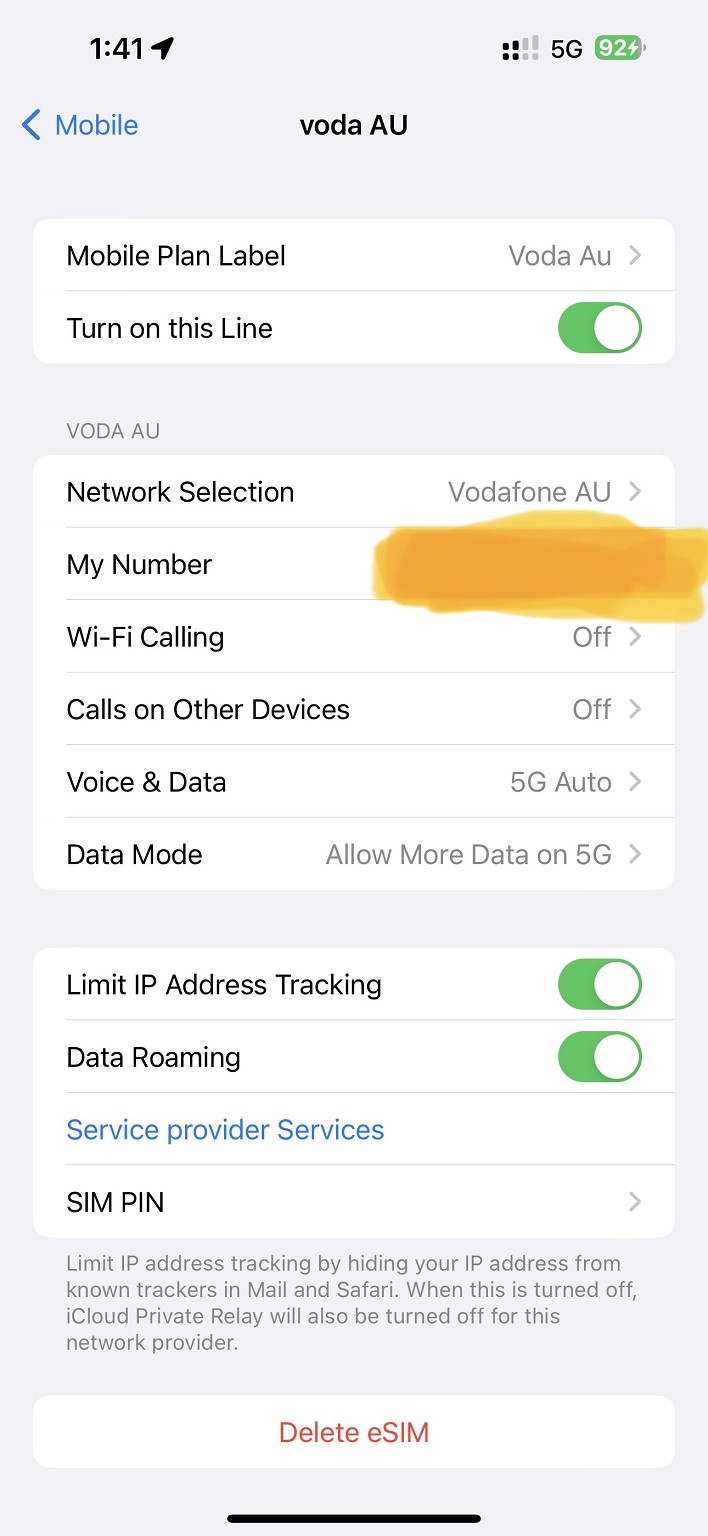Open Voice & Data options
This screenshot has height=1536, width=708.
coord(354,782)
